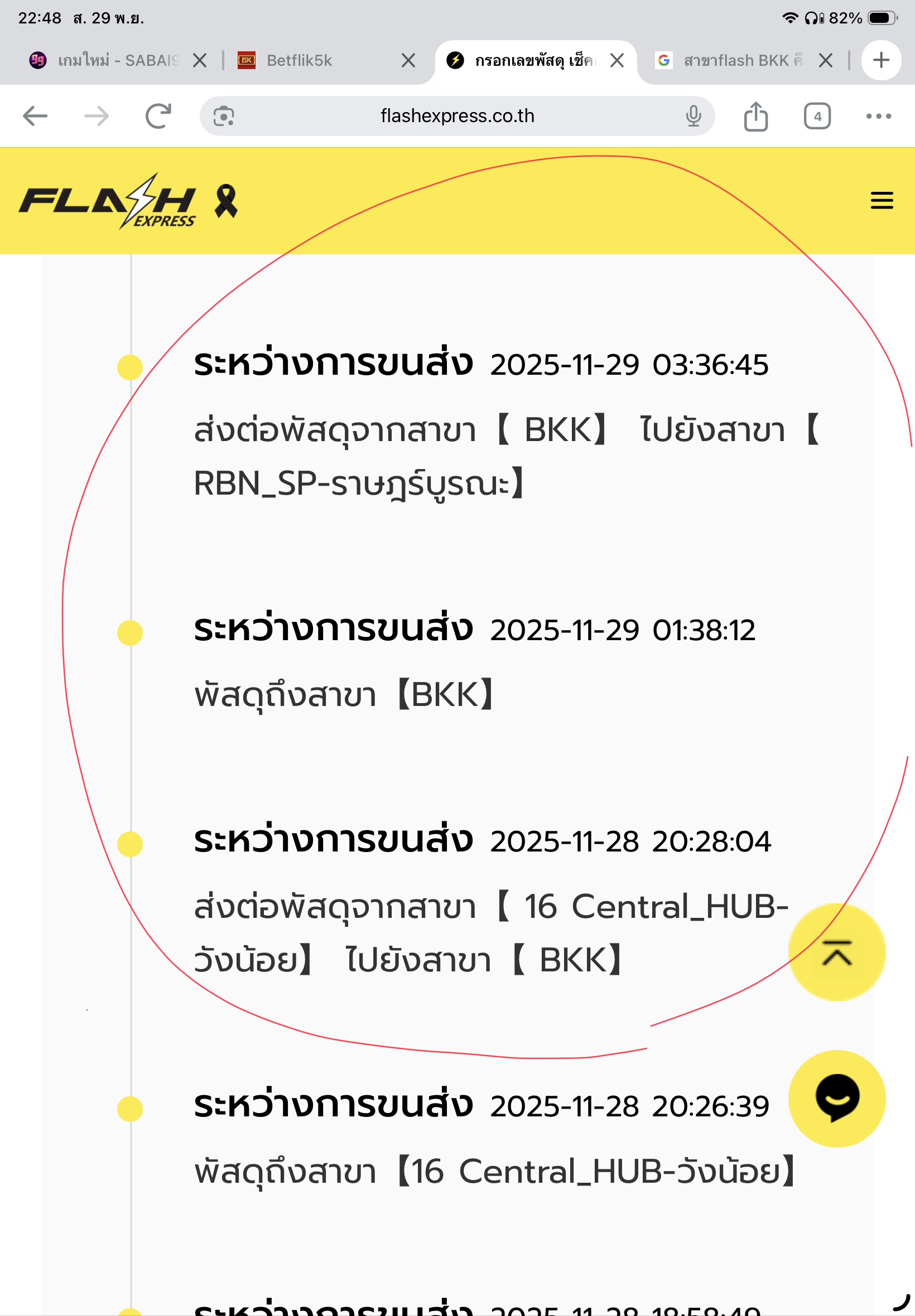The width and height of the screenshot is (915, 1316).
Task: Open the customer chat support bubble
Action: click(836, 1099)
